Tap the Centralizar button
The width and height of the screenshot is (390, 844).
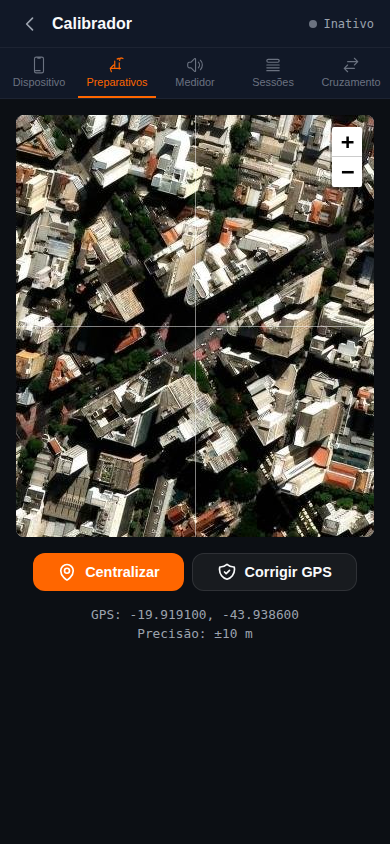[x=108, y=572]
